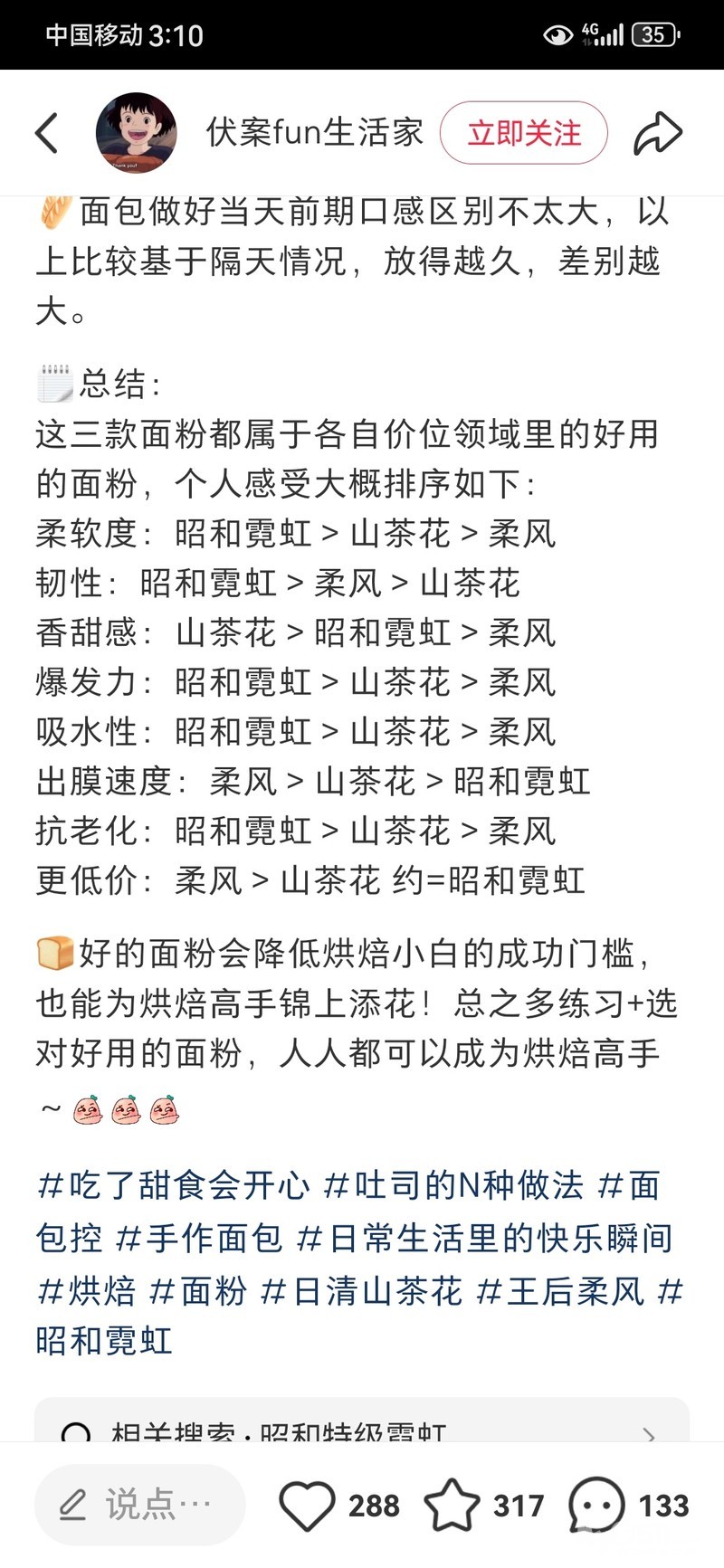The width and height of the screenshot is (724, 1568).
Task: Open the #日清山茶花 hashtag
Action: point(362,1290)
